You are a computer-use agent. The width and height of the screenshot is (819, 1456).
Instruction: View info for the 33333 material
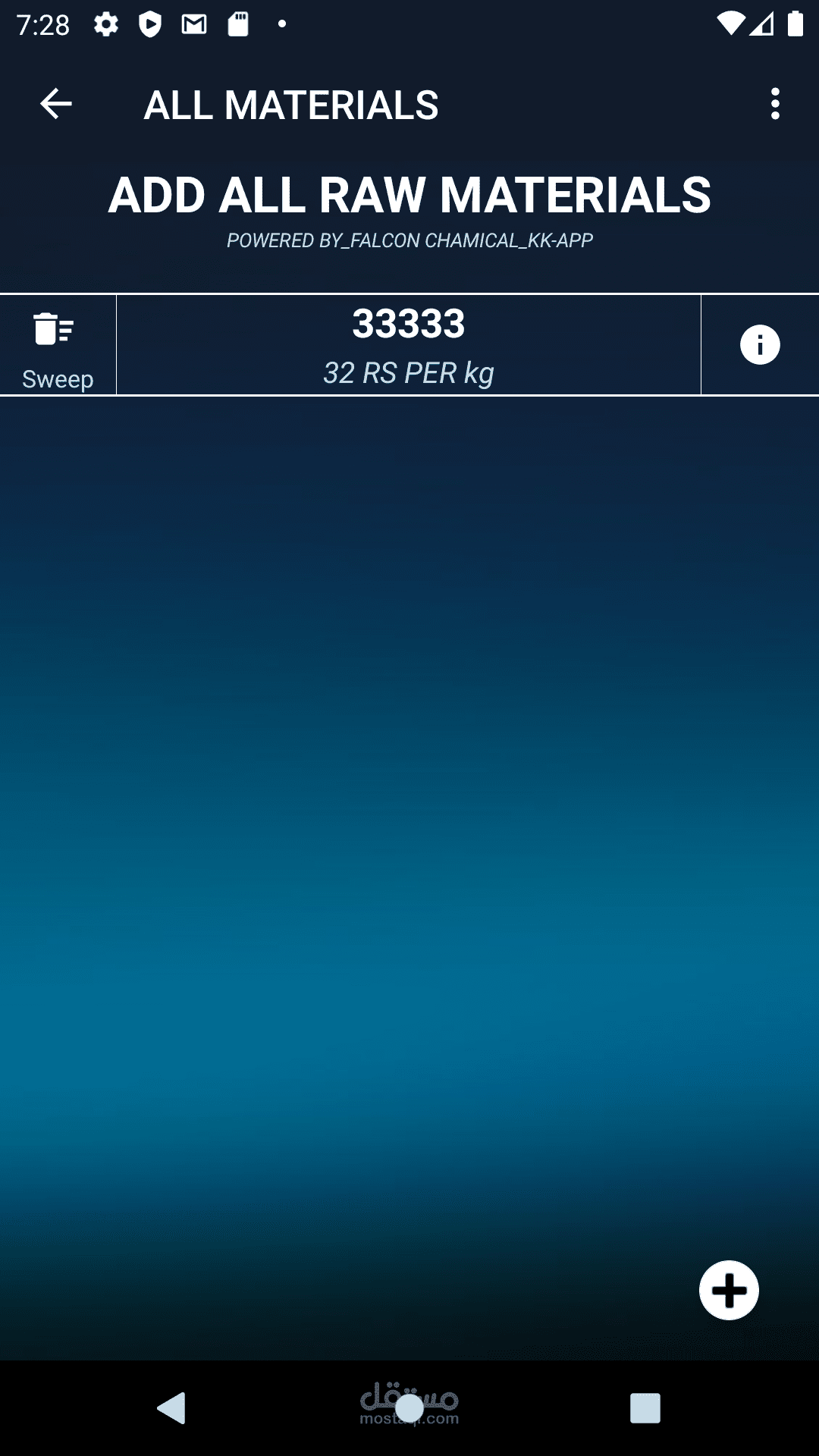[x=759, y=346]
